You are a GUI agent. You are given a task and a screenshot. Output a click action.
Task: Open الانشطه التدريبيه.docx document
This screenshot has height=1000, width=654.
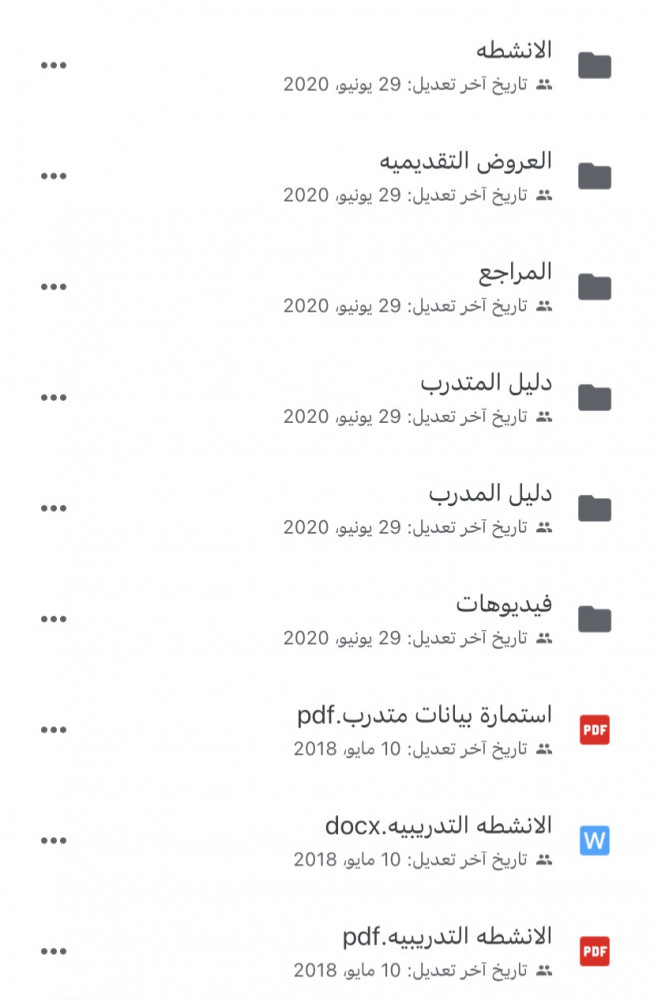tap(439, 826)
